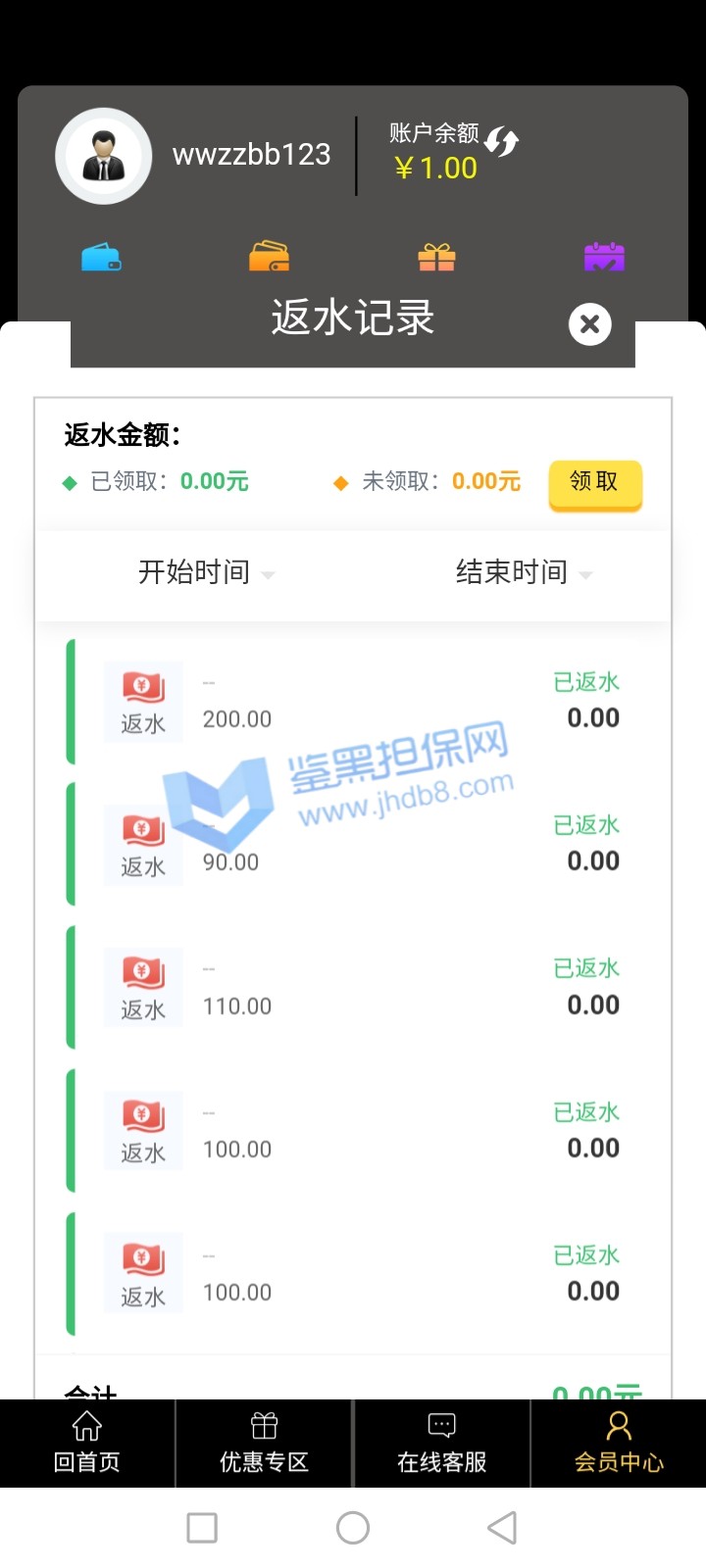Viewport: 706px width, 1568px height.
Task: Tap the system home button
Action: (x=353, y=1527)
